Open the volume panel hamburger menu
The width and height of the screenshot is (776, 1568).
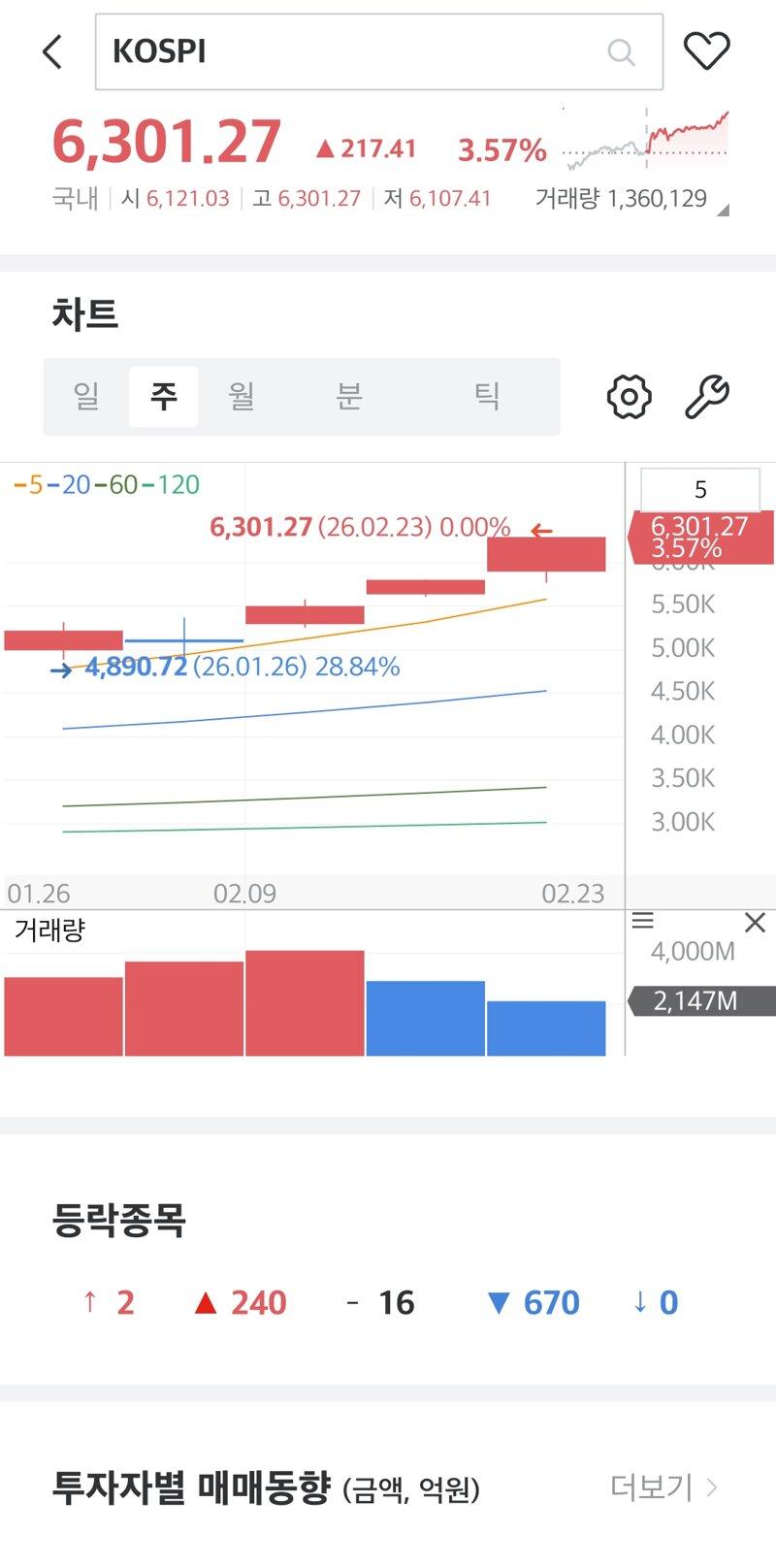[643, 922]
